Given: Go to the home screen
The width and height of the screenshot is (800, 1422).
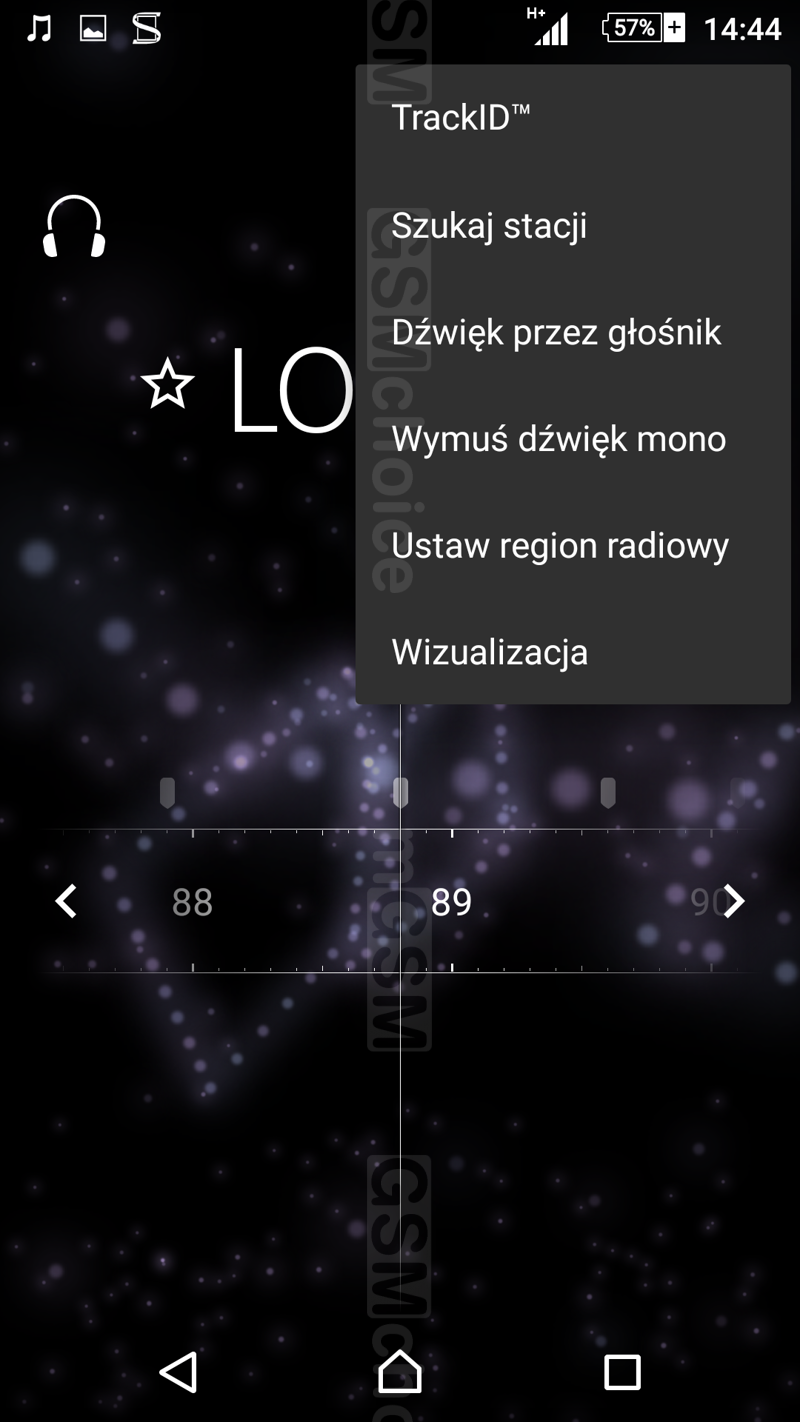Looking at the screenshot, I should click(400, 1372).
